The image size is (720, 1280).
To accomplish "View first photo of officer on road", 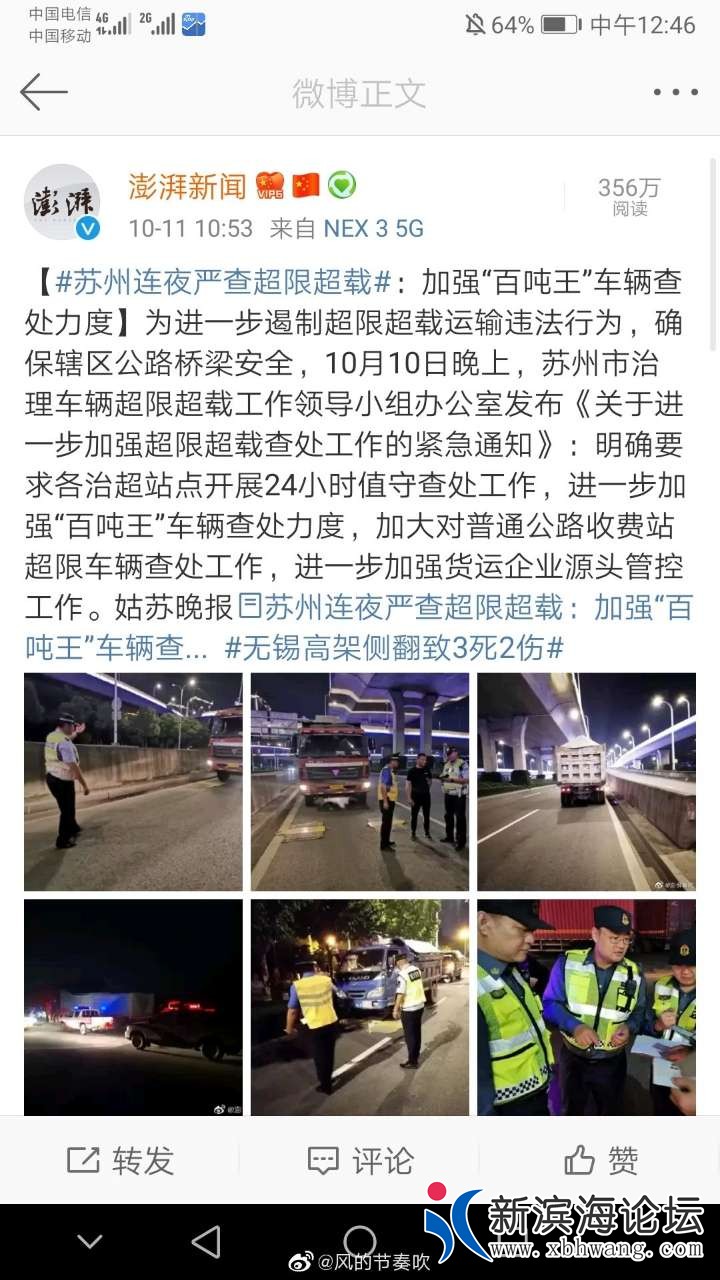I will pos(133,781).
